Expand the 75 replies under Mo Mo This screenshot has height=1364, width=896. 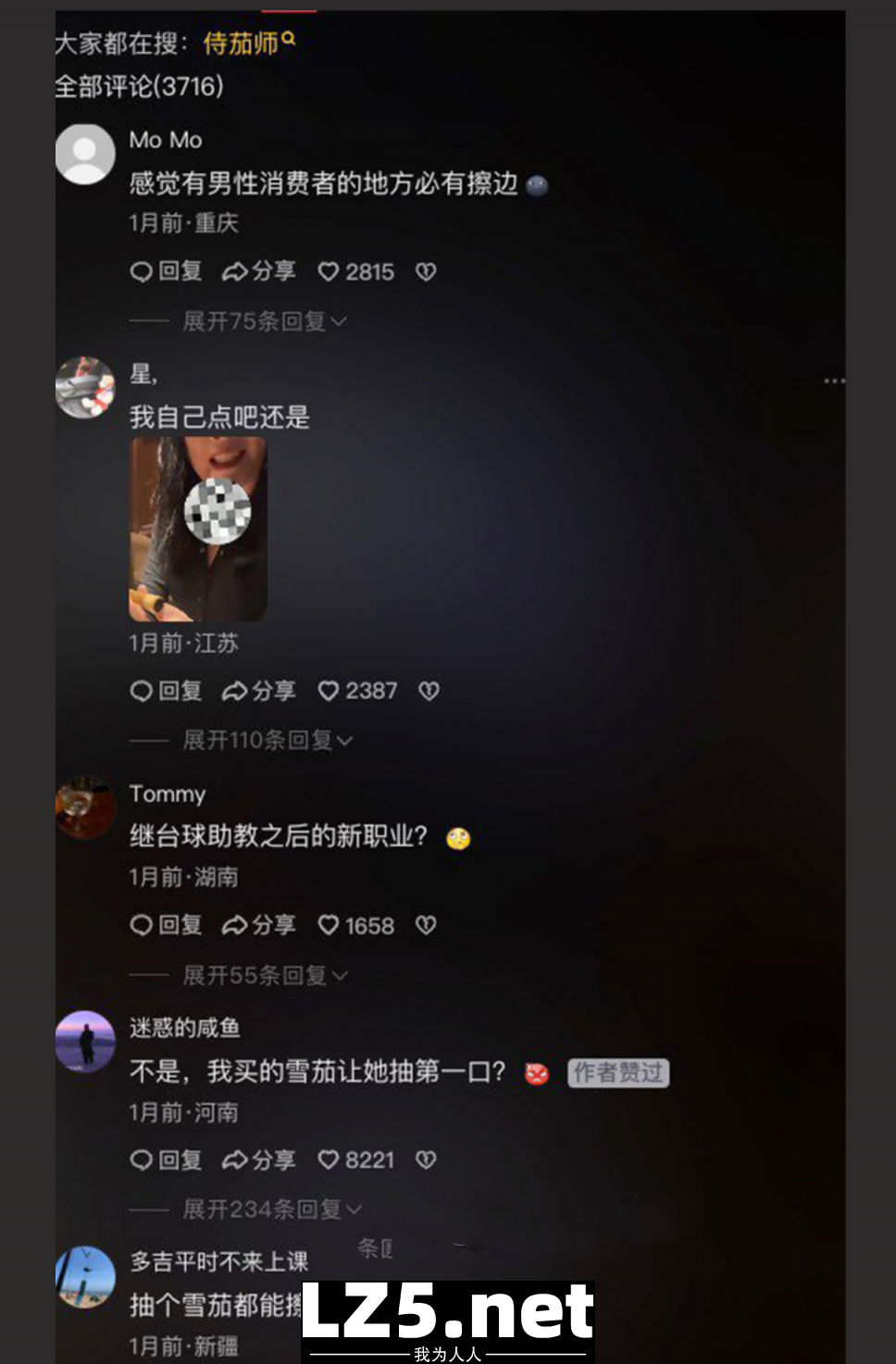click(264, 321)
